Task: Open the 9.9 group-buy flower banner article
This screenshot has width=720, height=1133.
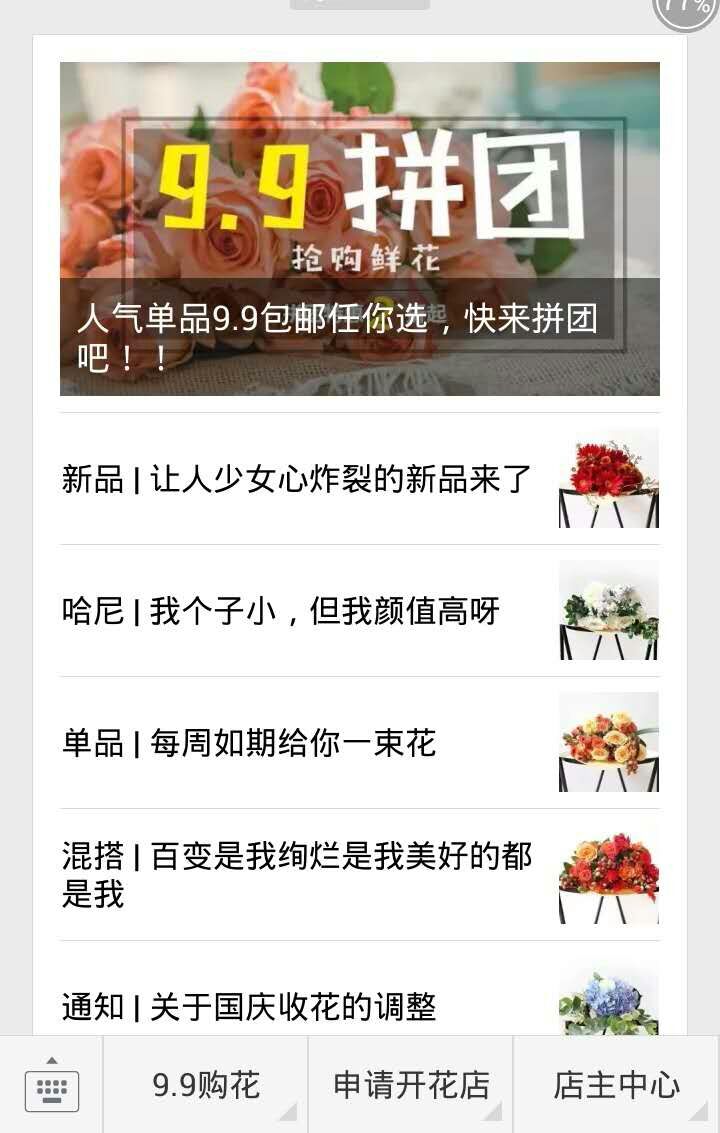Action: [359, 229]
